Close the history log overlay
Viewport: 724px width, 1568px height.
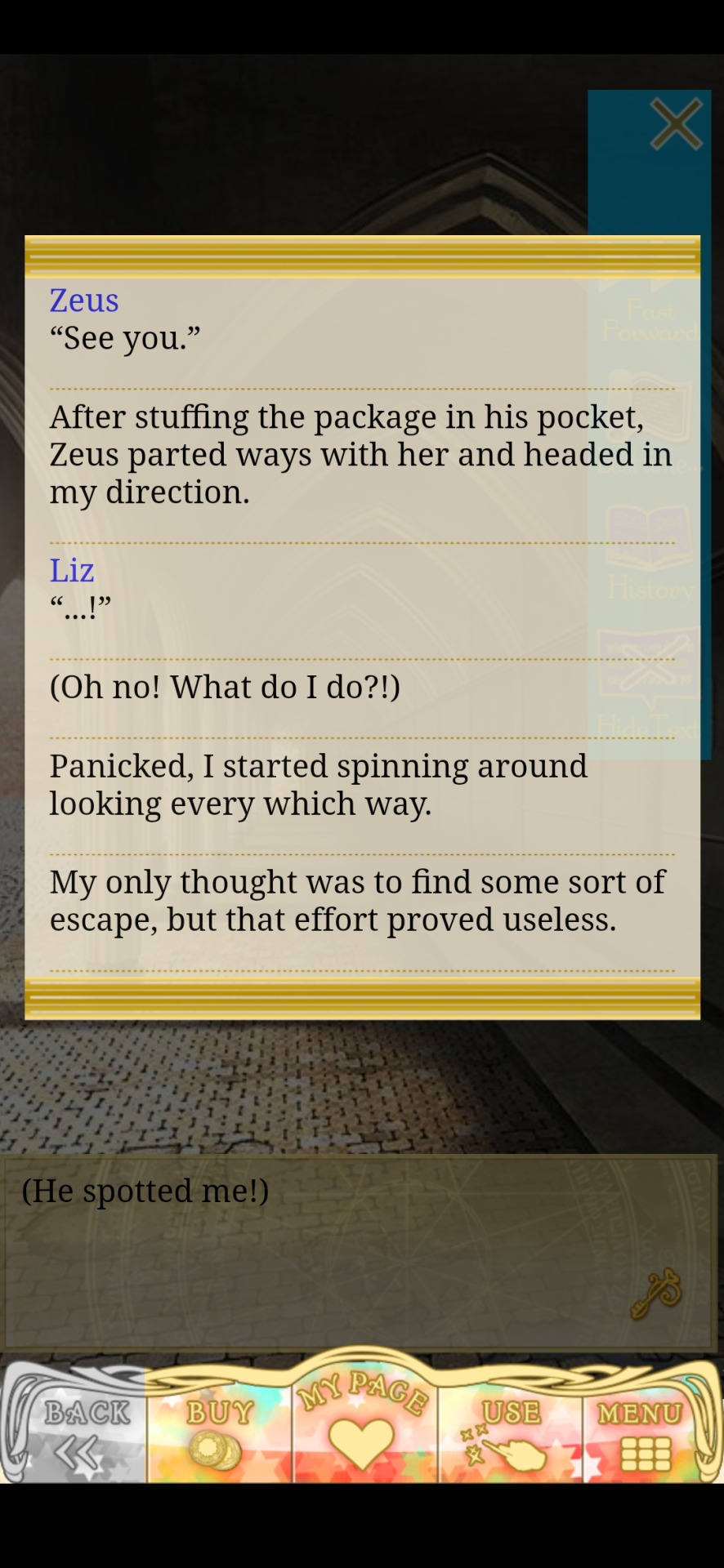pyautogui.click(x=676, y=125)
